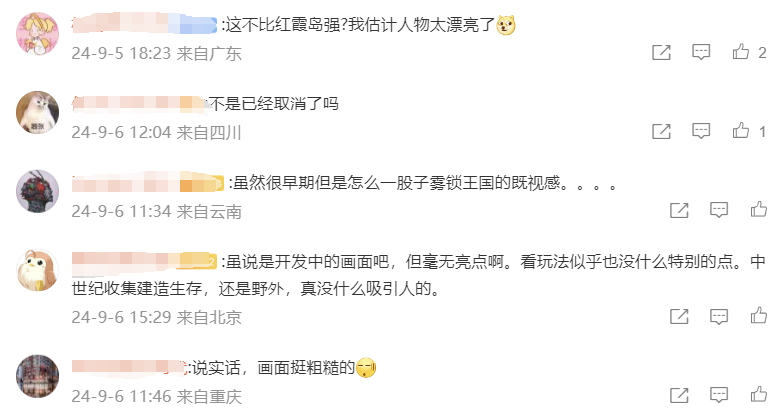772x416 pixels.
Task: View the profile of the 云南 commenter's avatar
Action: [37, 192]
